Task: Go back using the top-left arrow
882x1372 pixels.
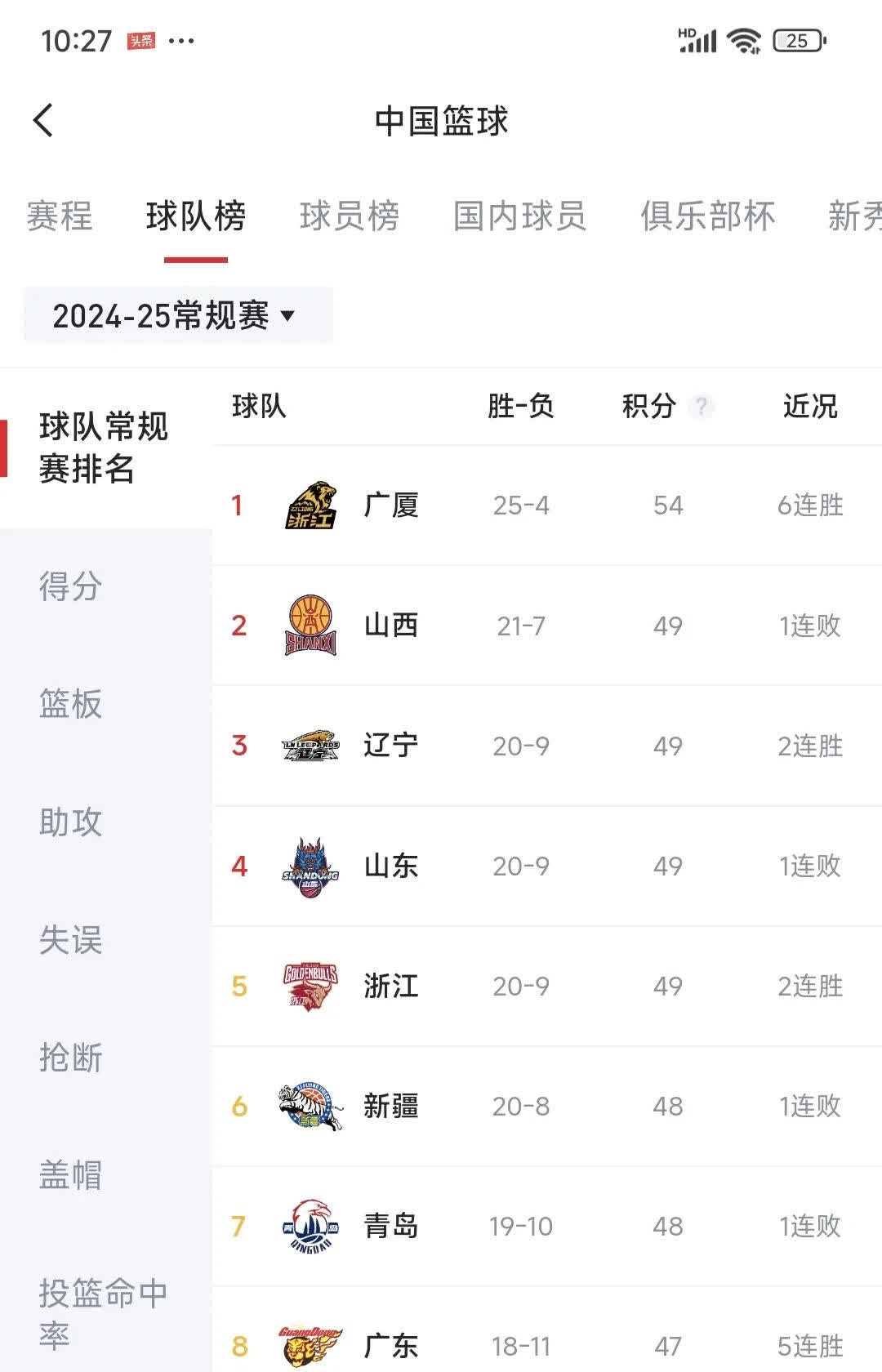Action: pos(44,121)
